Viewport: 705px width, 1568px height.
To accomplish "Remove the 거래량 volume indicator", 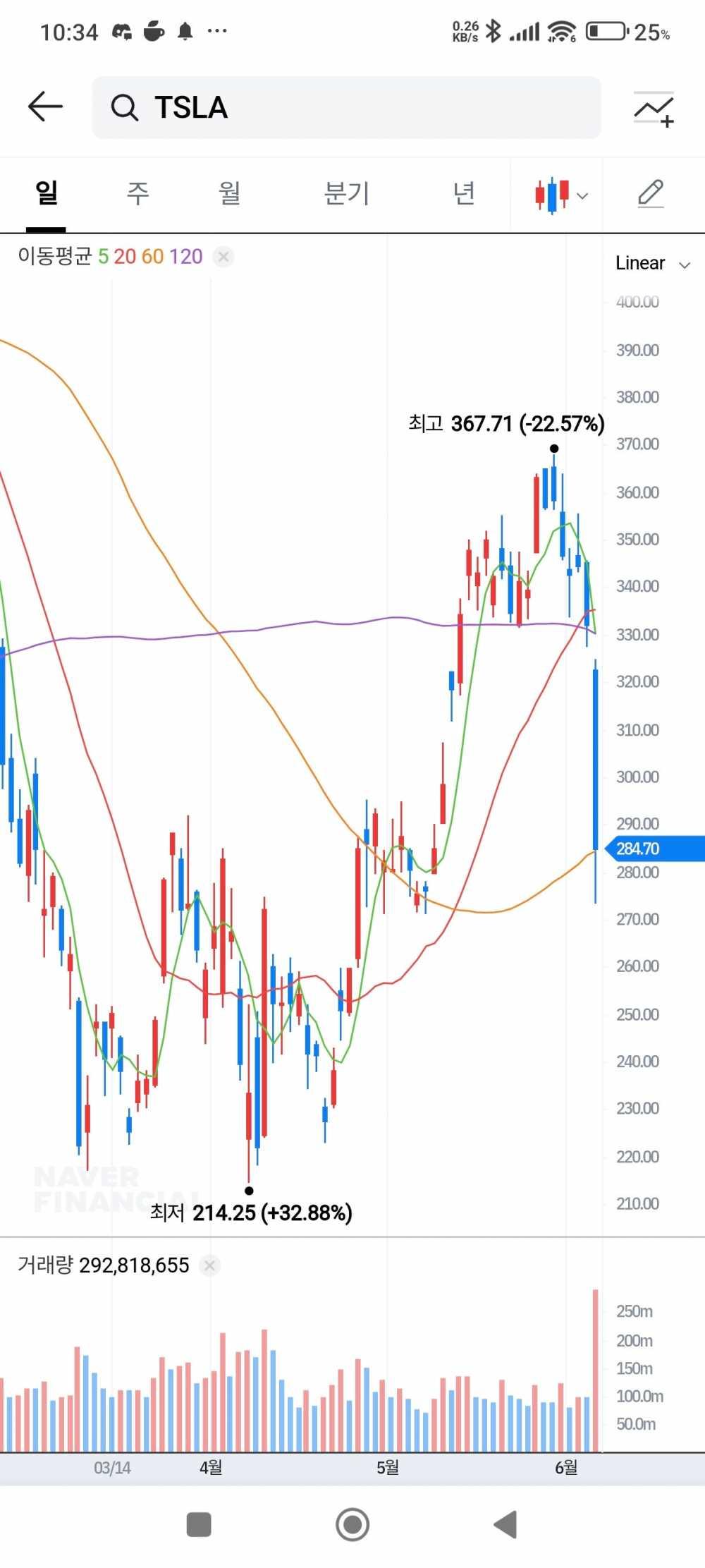I will coord(209,1265).
